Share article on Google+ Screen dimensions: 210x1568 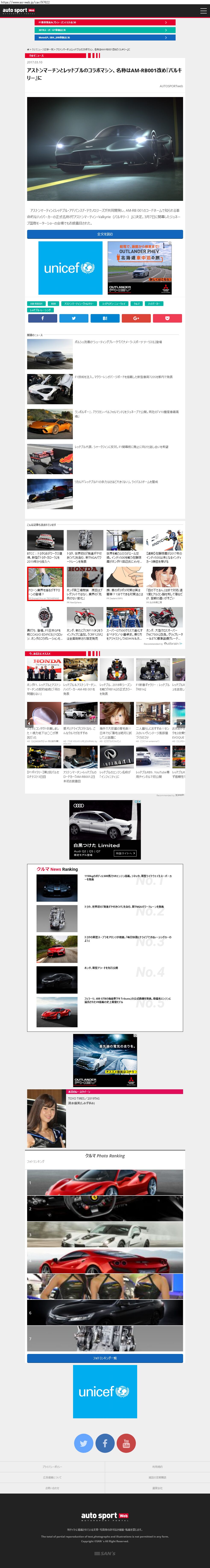[136, 318]
